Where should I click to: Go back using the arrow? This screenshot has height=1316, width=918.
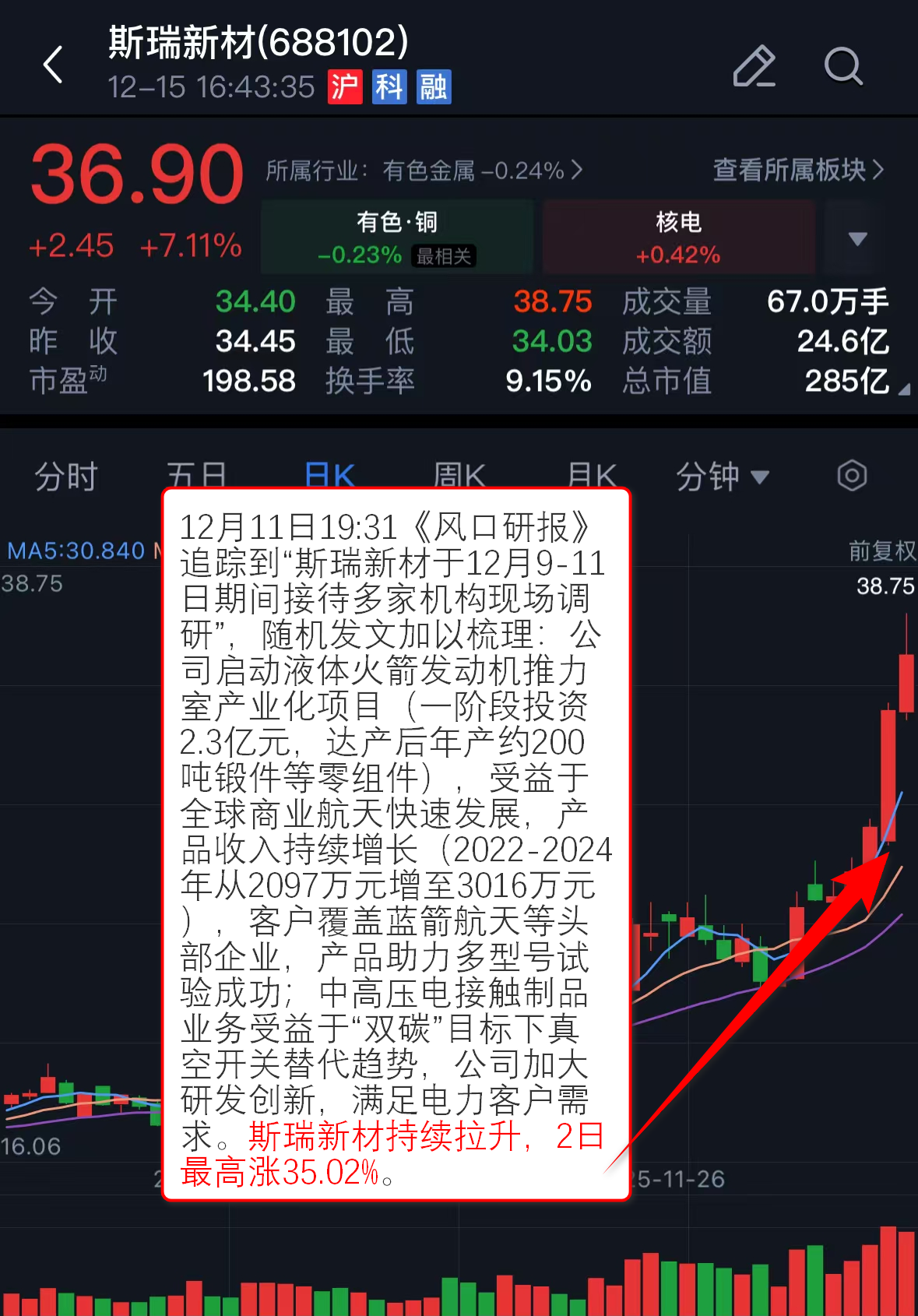click(x=53, y=65)
